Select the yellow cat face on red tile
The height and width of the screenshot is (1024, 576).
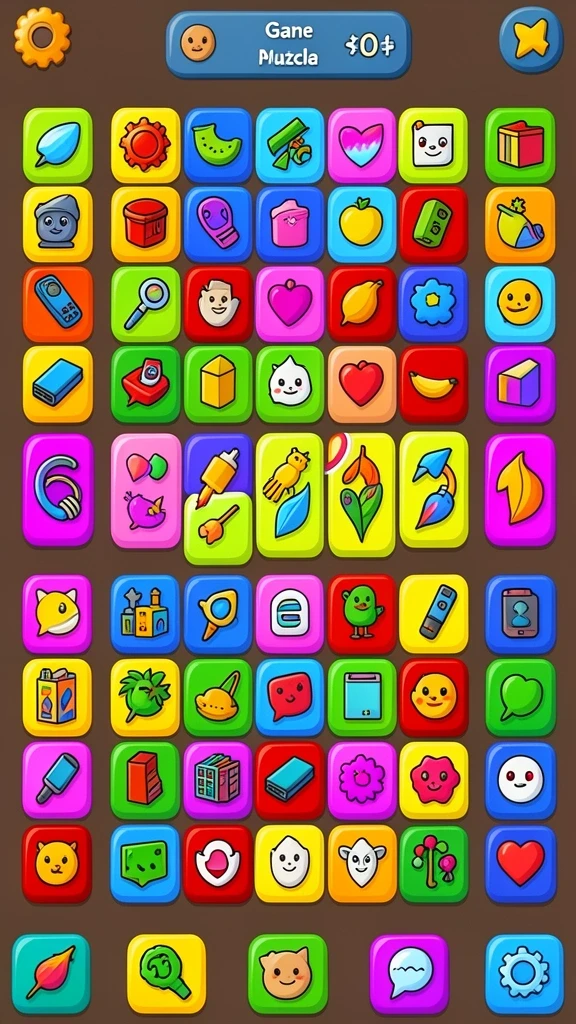coord(57,864)
